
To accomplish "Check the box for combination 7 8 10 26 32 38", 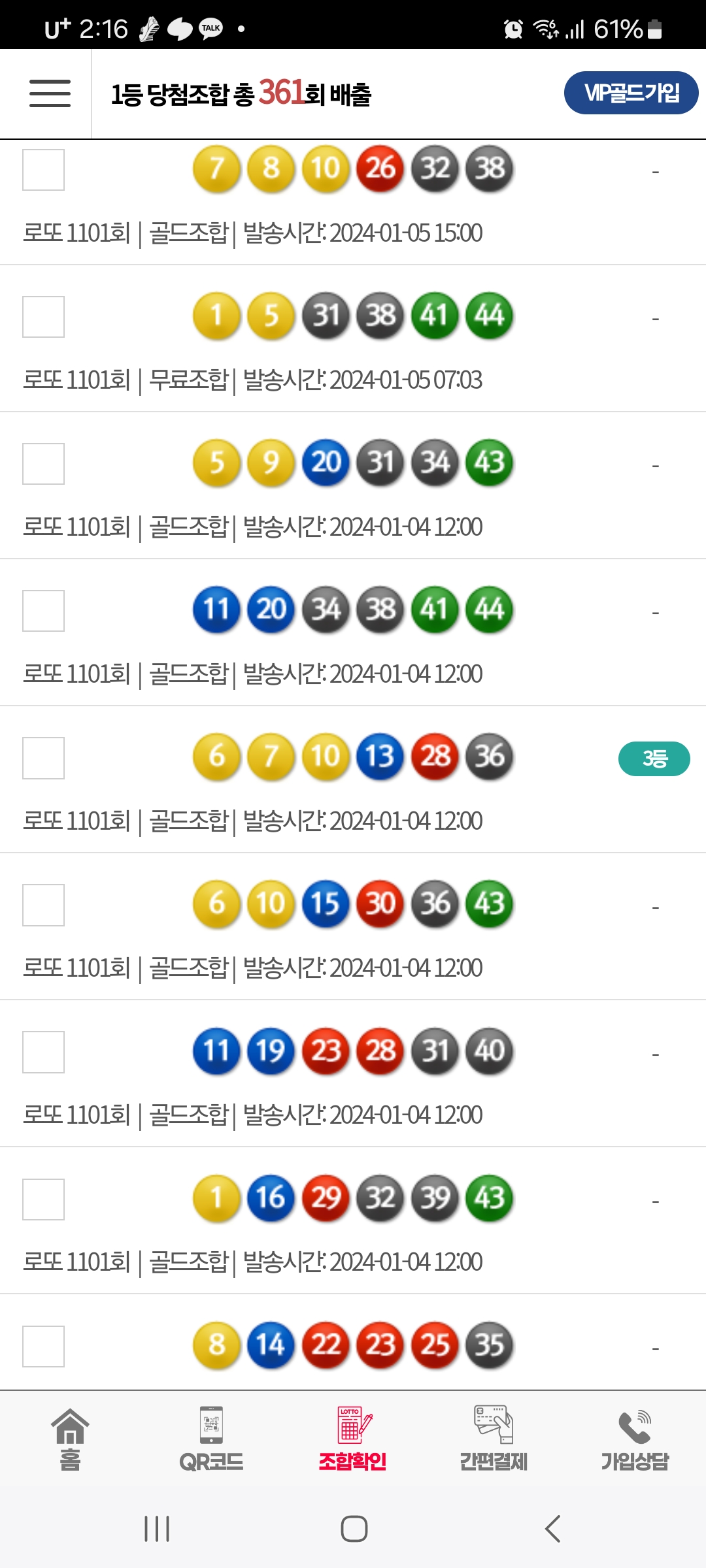I will coord(43,170).
